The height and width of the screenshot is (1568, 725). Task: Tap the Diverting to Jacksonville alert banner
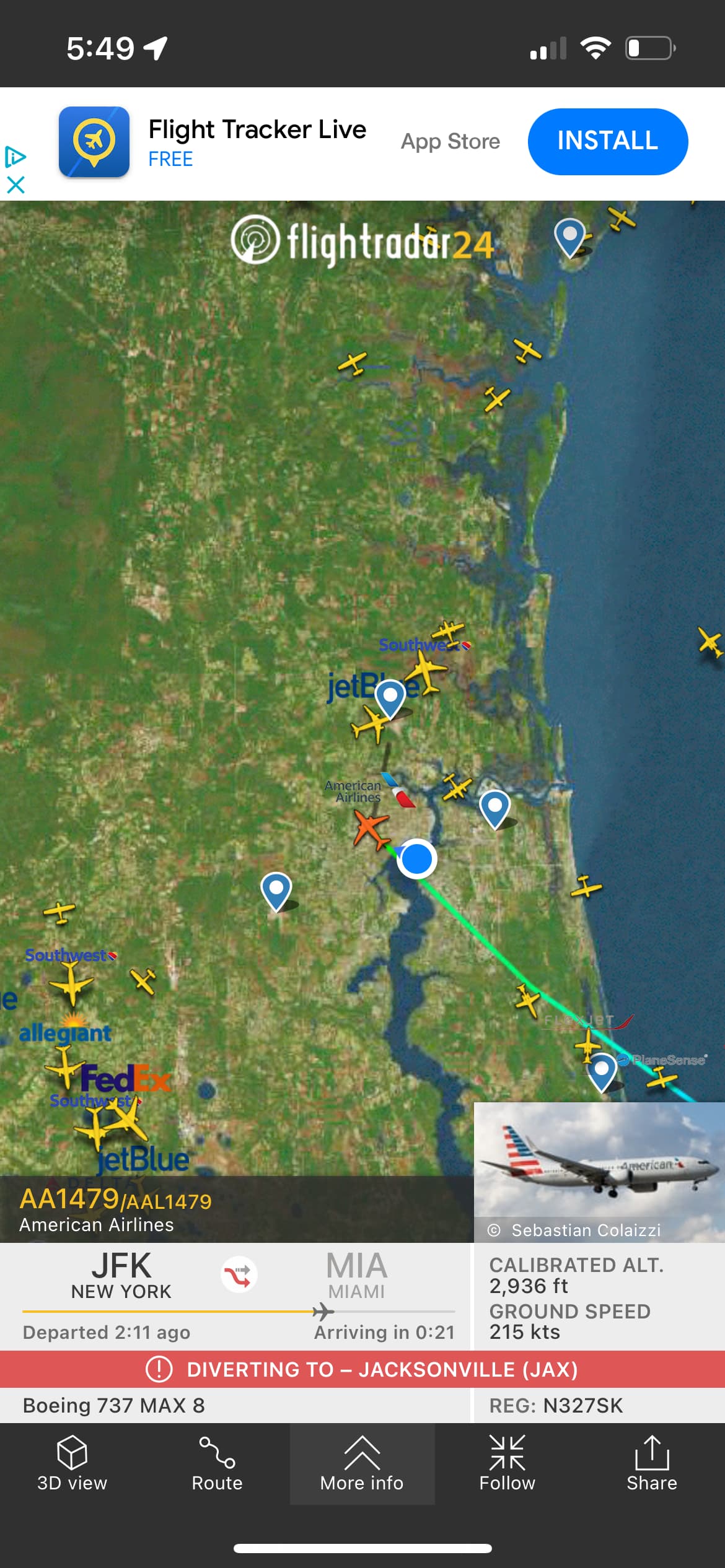362,1369
